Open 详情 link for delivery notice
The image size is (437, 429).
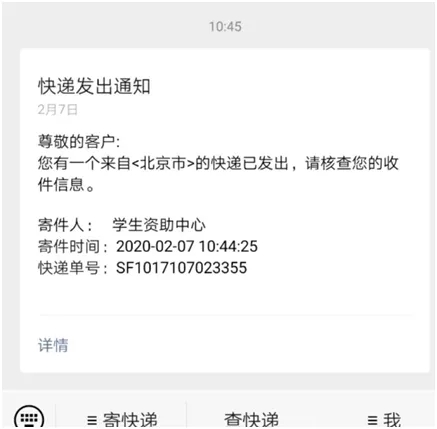53,345
